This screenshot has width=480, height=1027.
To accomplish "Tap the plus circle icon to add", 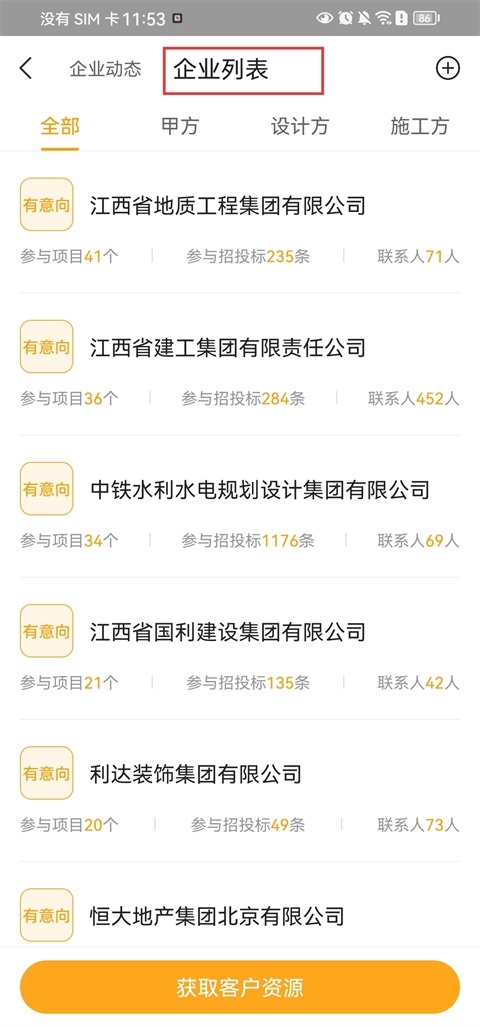I will tap(448, 68).
